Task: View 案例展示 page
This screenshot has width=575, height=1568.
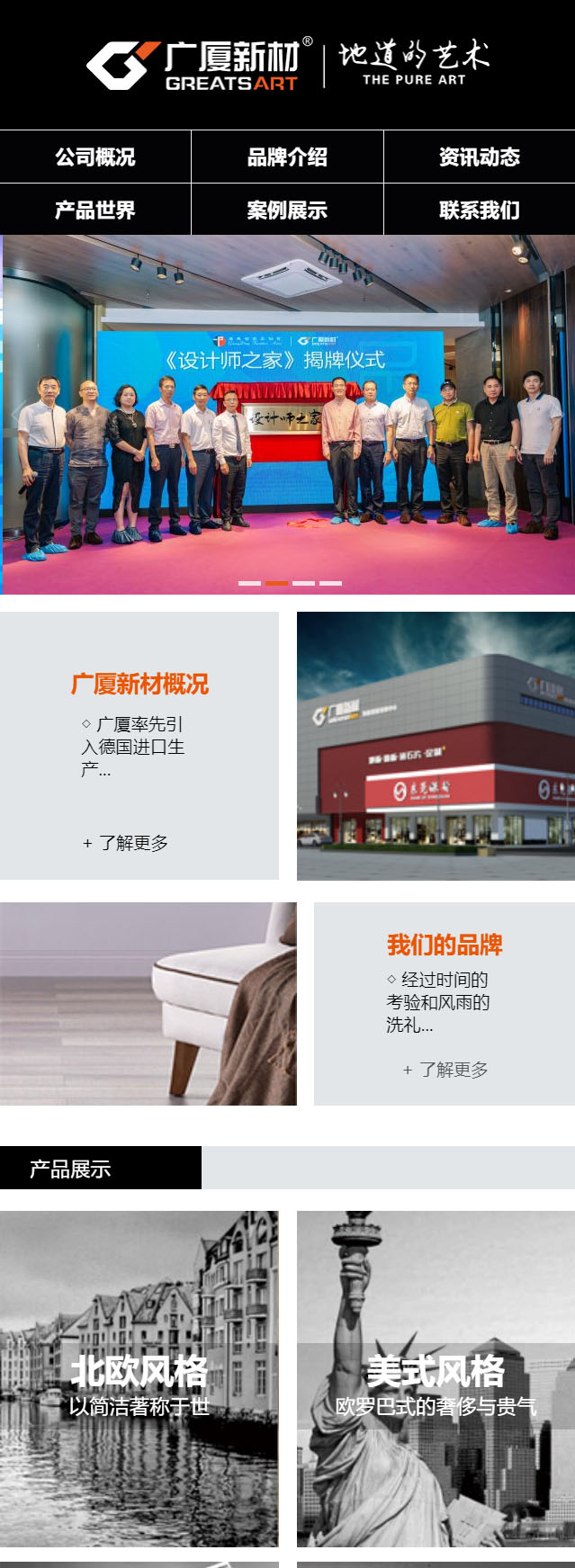Action: click(x=287, y=210)
